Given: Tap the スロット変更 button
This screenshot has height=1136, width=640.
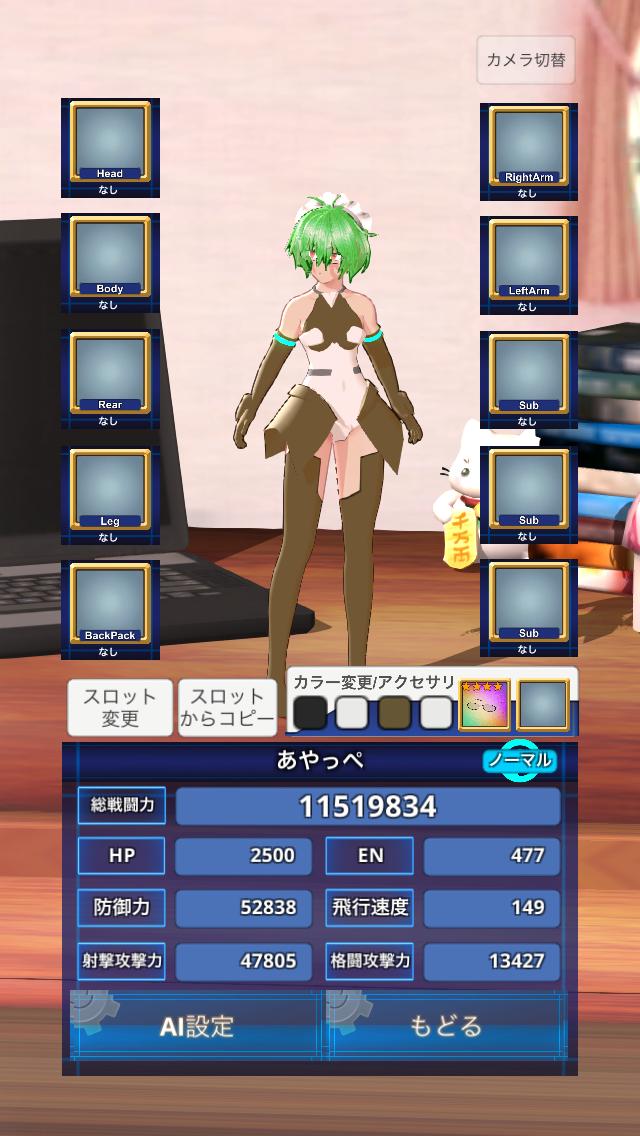Looking at the screenshot, I should coord(120,707).
